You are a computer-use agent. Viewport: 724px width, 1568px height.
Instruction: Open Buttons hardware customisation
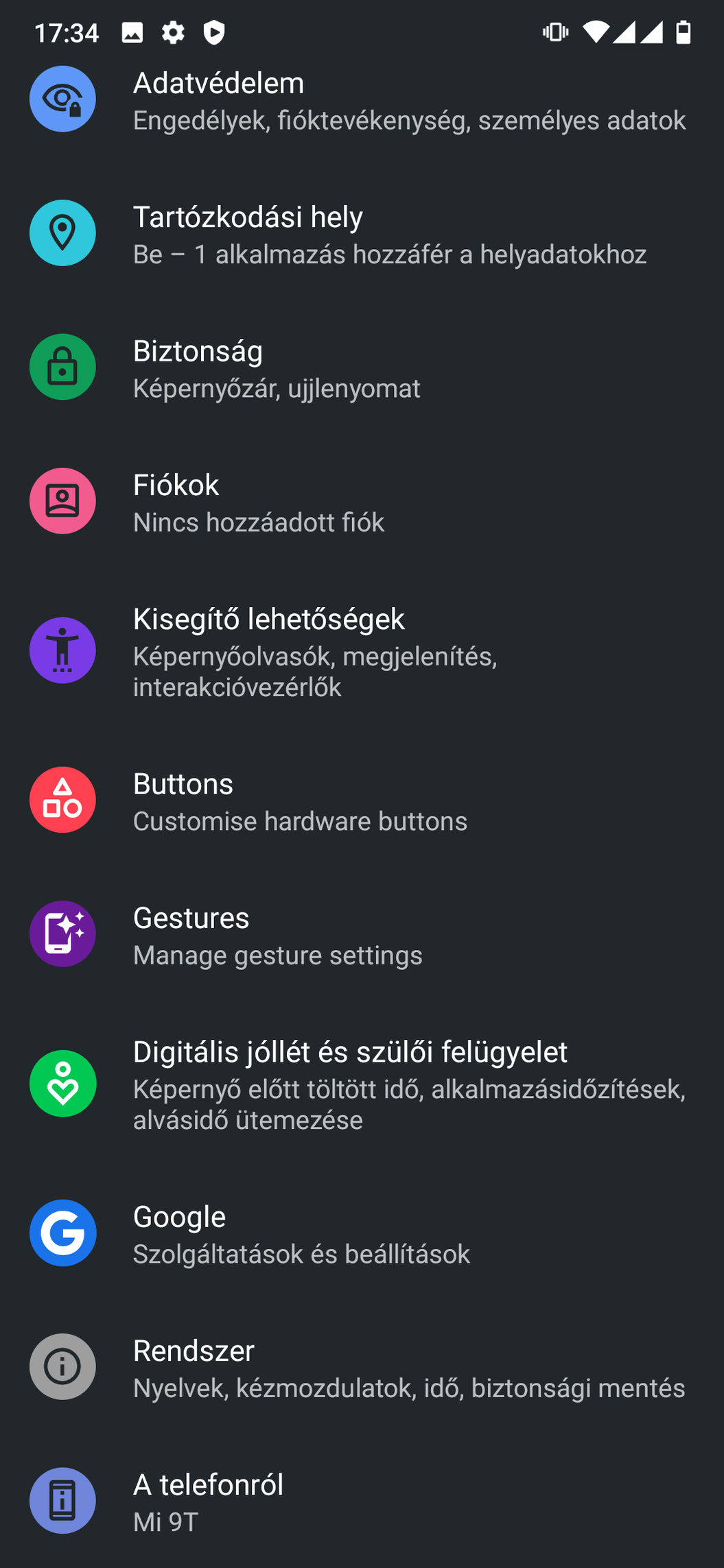(362, 800)
